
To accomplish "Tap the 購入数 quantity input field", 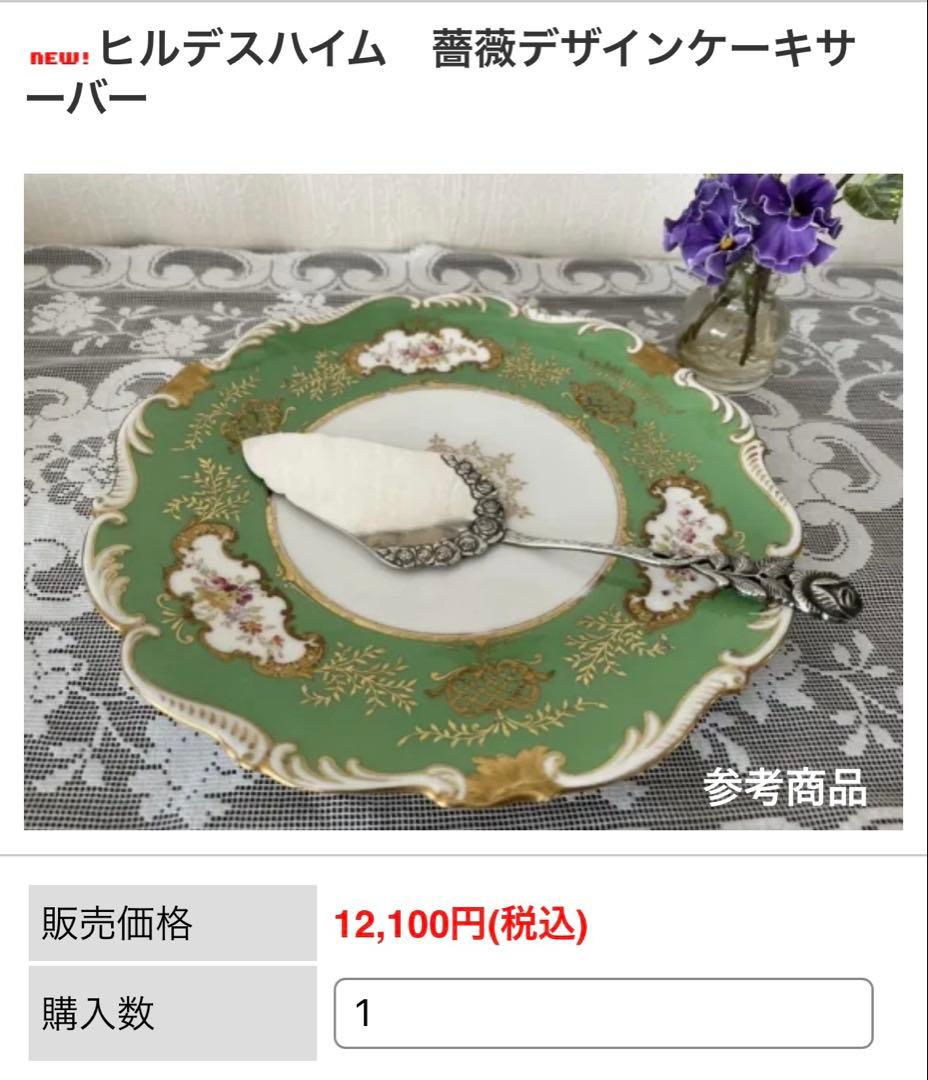I will tap(603, 1013).
